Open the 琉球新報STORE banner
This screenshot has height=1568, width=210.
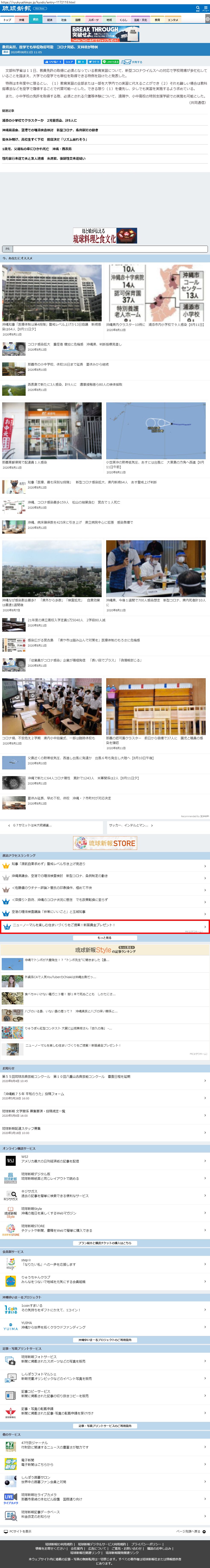(x=105, y=842)
